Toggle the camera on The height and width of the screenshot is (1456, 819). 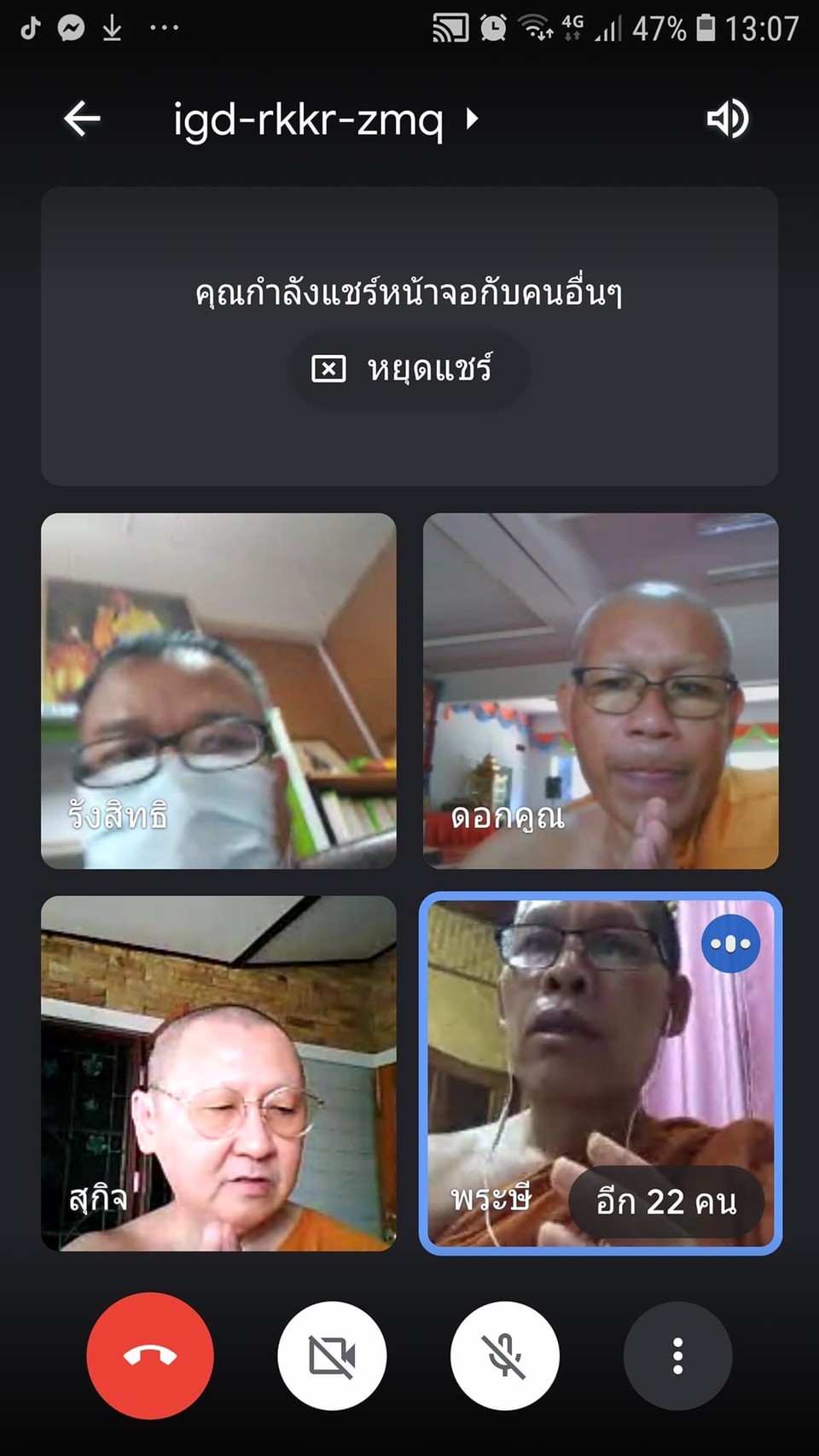(332, 1355)
